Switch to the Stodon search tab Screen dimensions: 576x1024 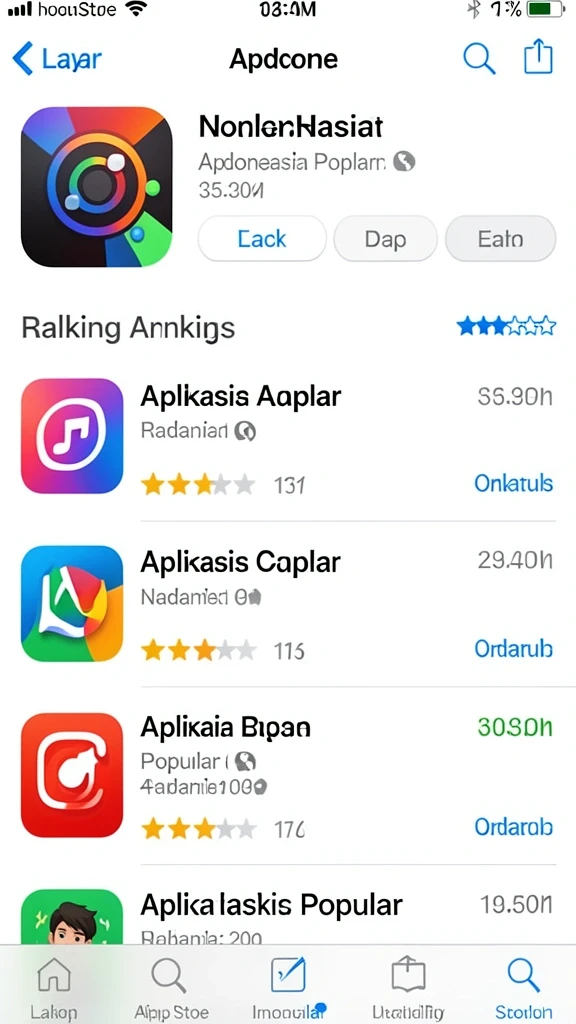523,988
